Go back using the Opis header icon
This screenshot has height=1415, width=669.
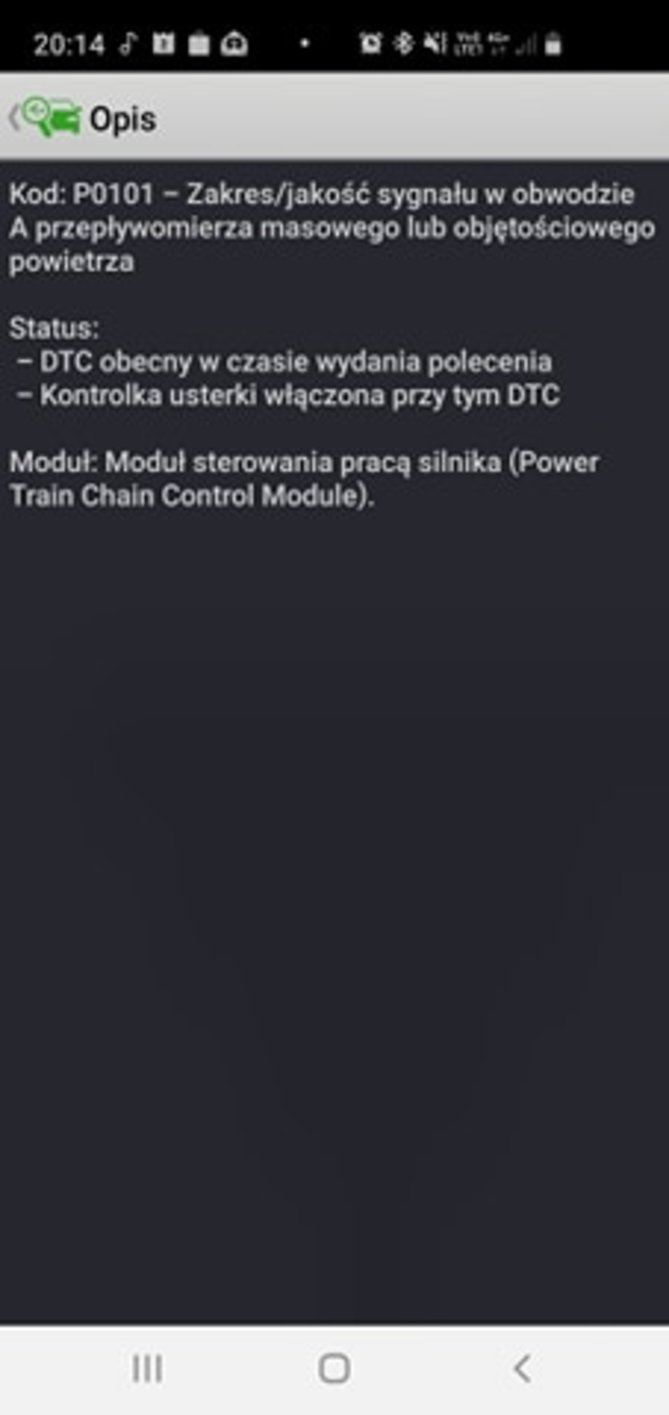[x=45, y=118]
